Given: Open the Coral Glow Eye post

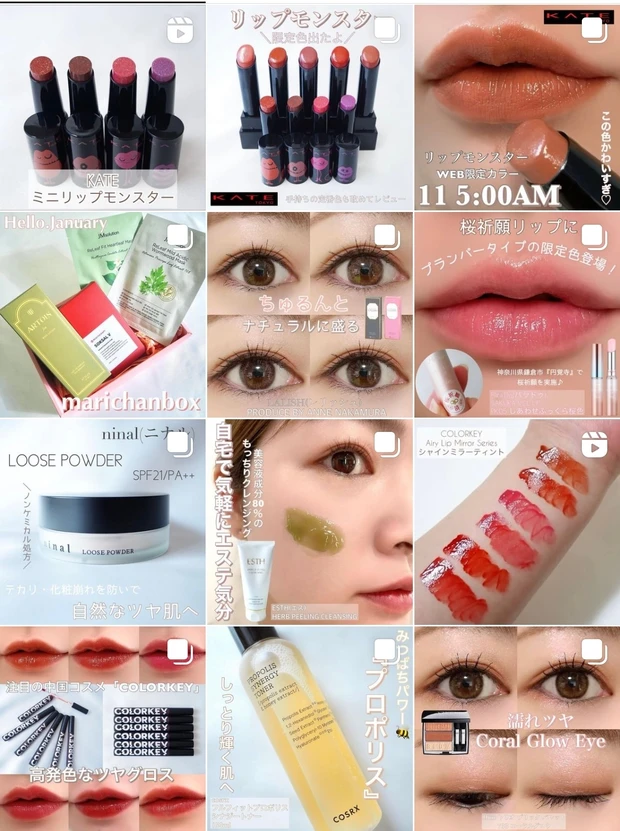Looking at the screenshot, I should tap(517, 729).
